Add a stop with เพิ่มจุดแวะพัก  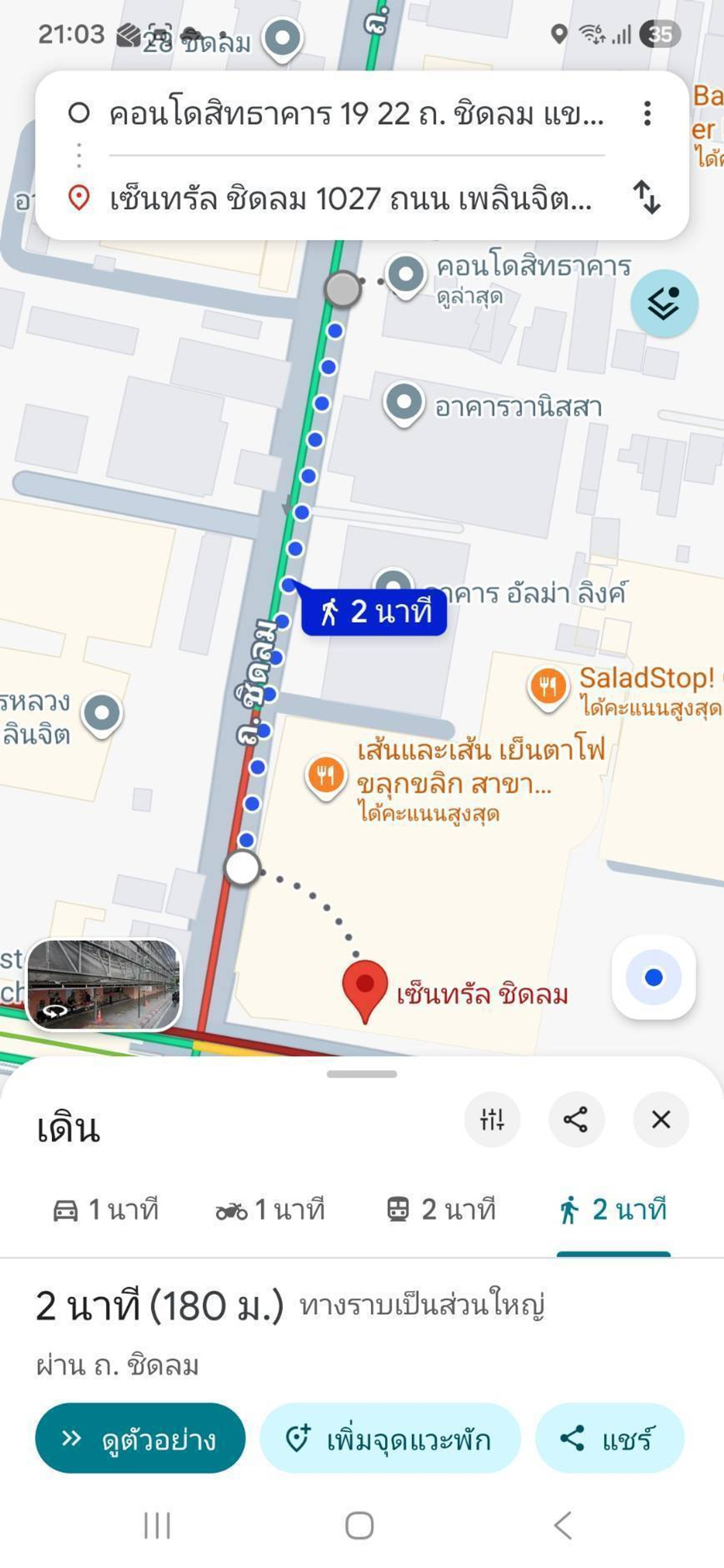pyautogui.click(x=390, y=1439)
